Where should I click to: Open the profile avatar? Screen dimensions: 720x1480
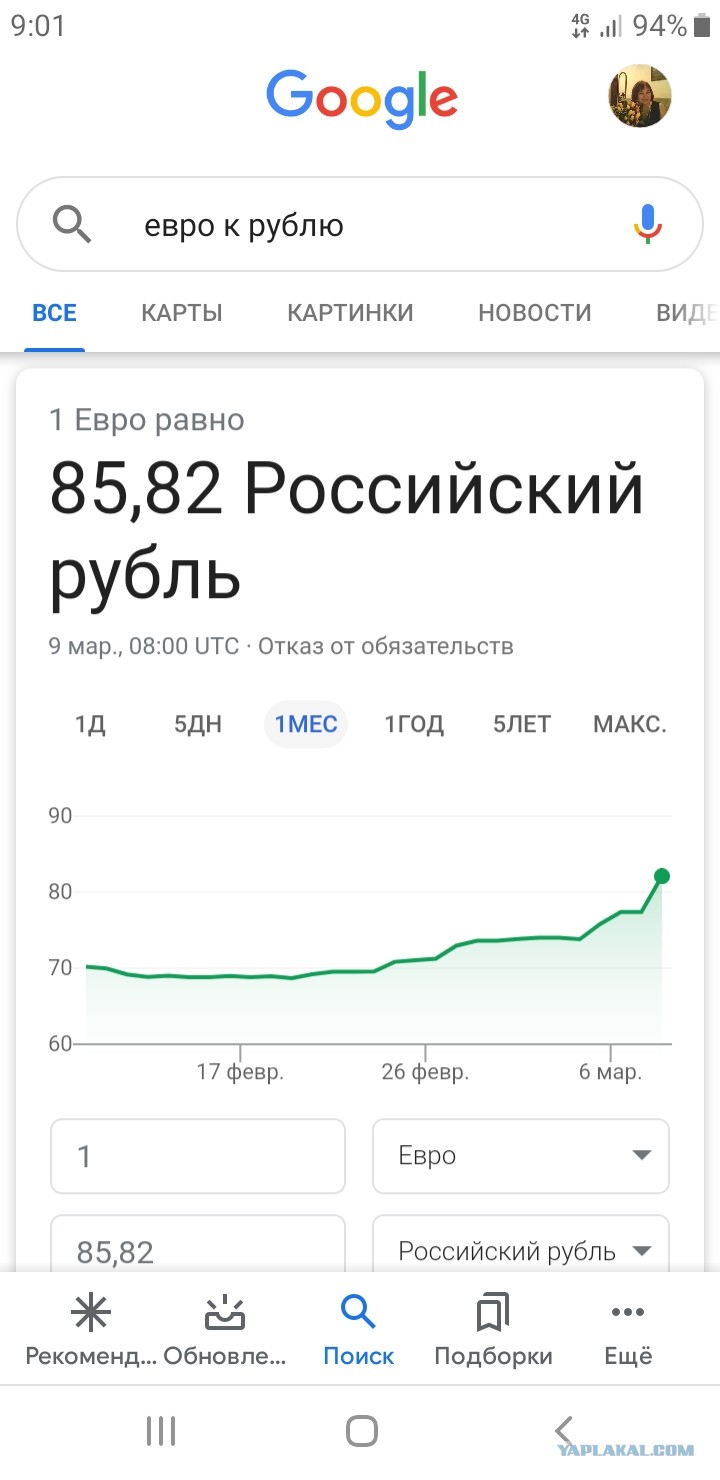pyautogui.click(x=640, y=96)
